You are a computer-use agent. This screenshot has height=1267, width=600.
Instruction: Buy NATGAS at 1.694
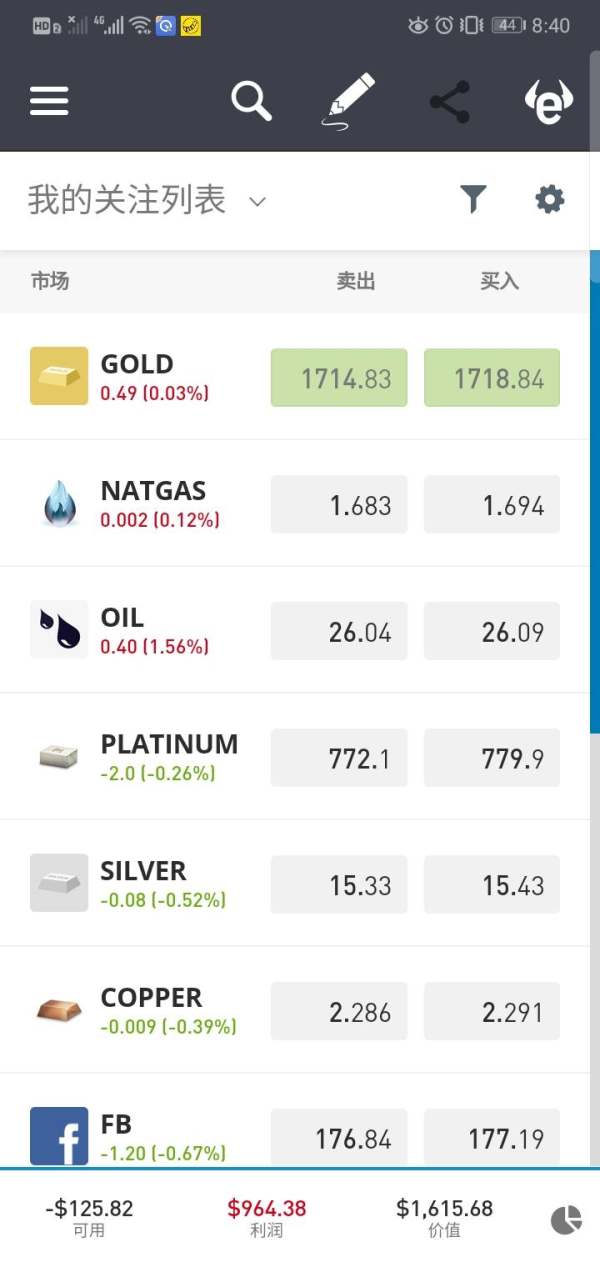point(492,504)
